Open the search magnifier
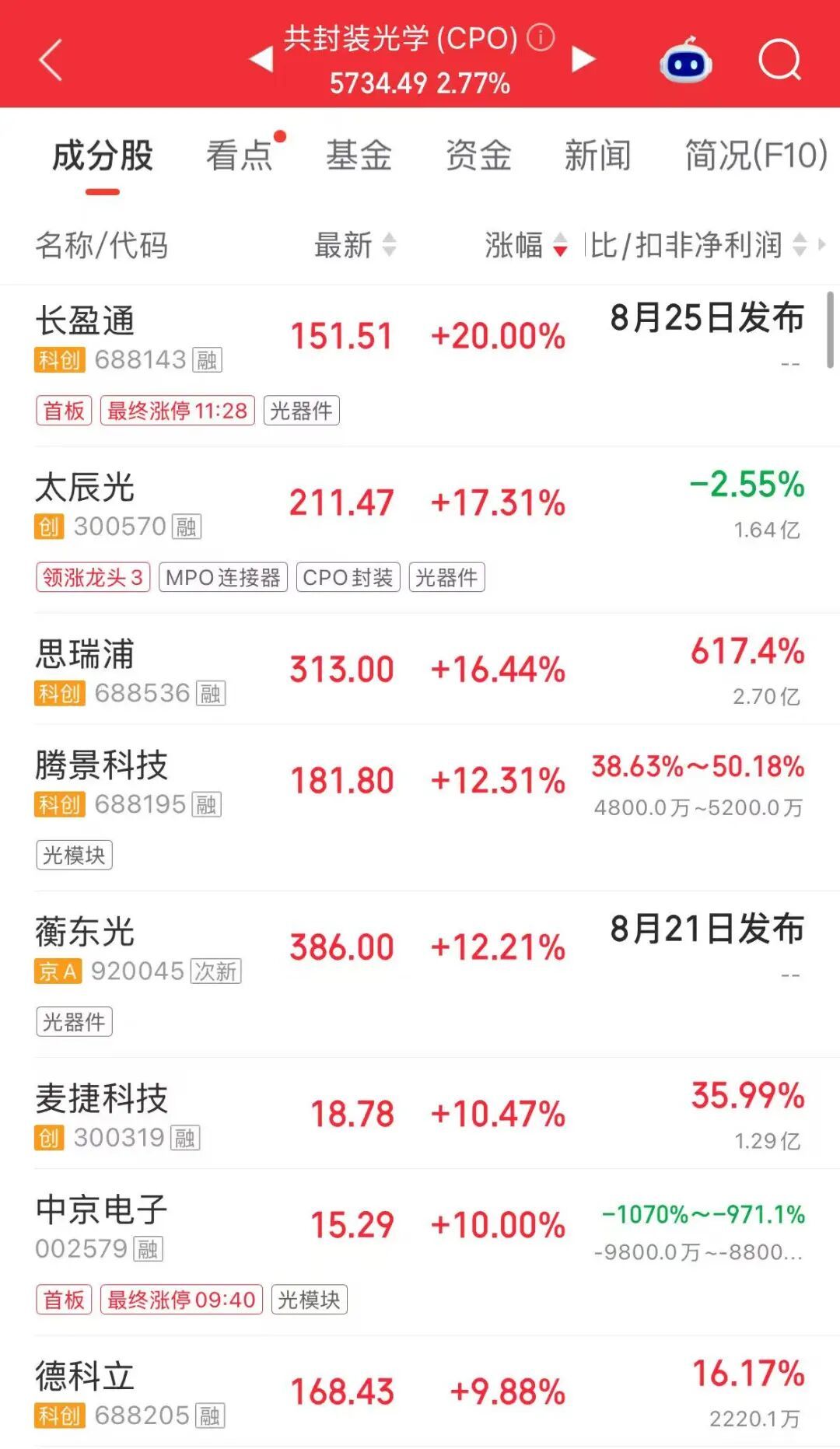The image size is (840, 1449). click(x=779, y=59)
